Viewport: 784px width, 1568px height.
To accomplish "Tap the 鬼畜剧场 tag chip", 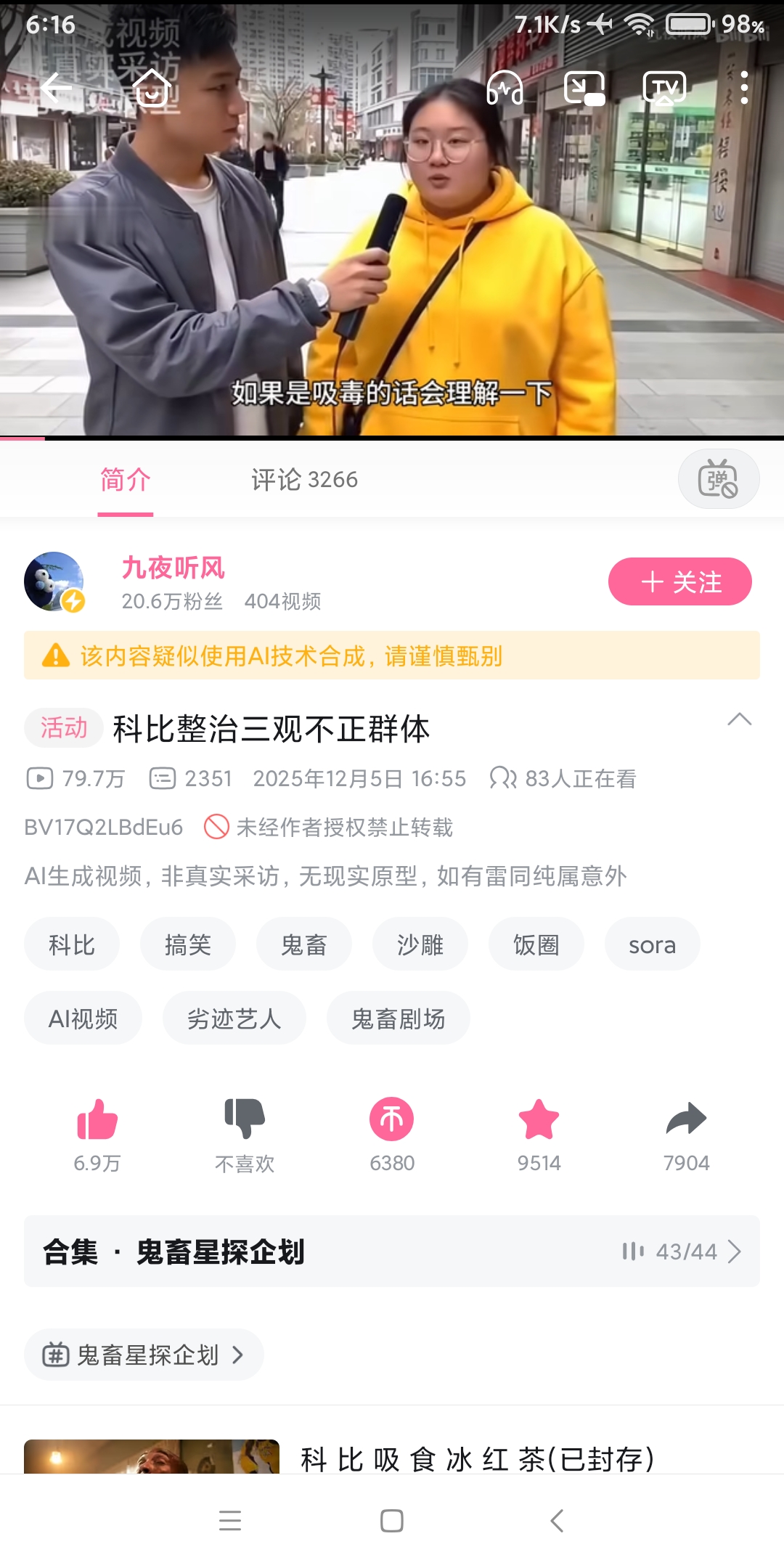I will pyautogui.click(x=398, y=1018).
